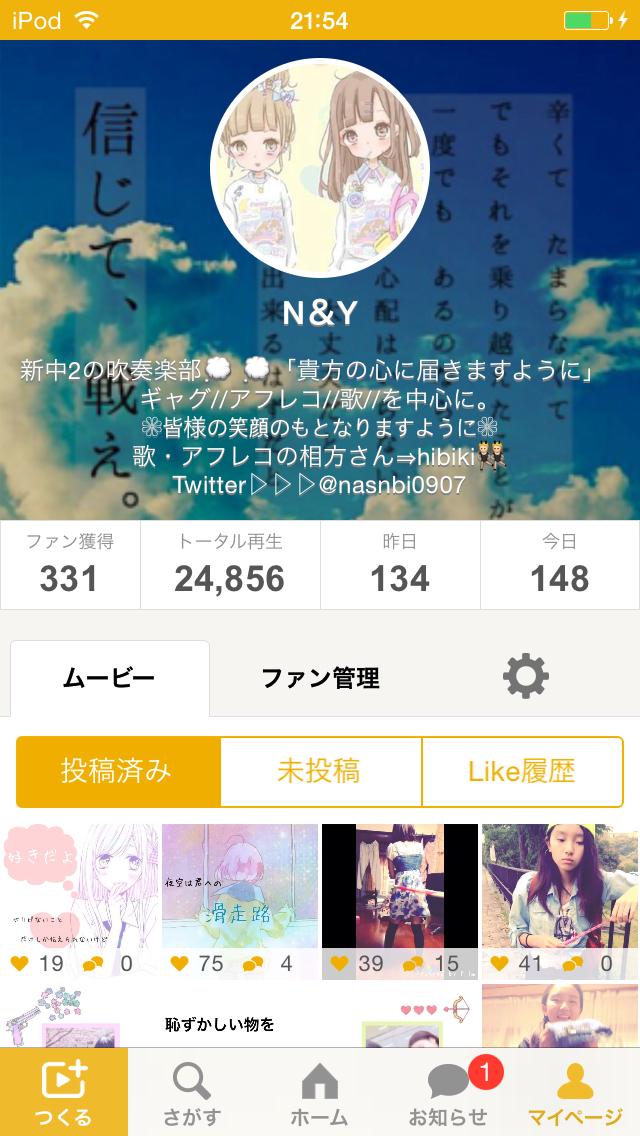Tap the つくる create button
Image resolution: width=640 pixels, height=1136 pixels.
tap(64, 1092)
